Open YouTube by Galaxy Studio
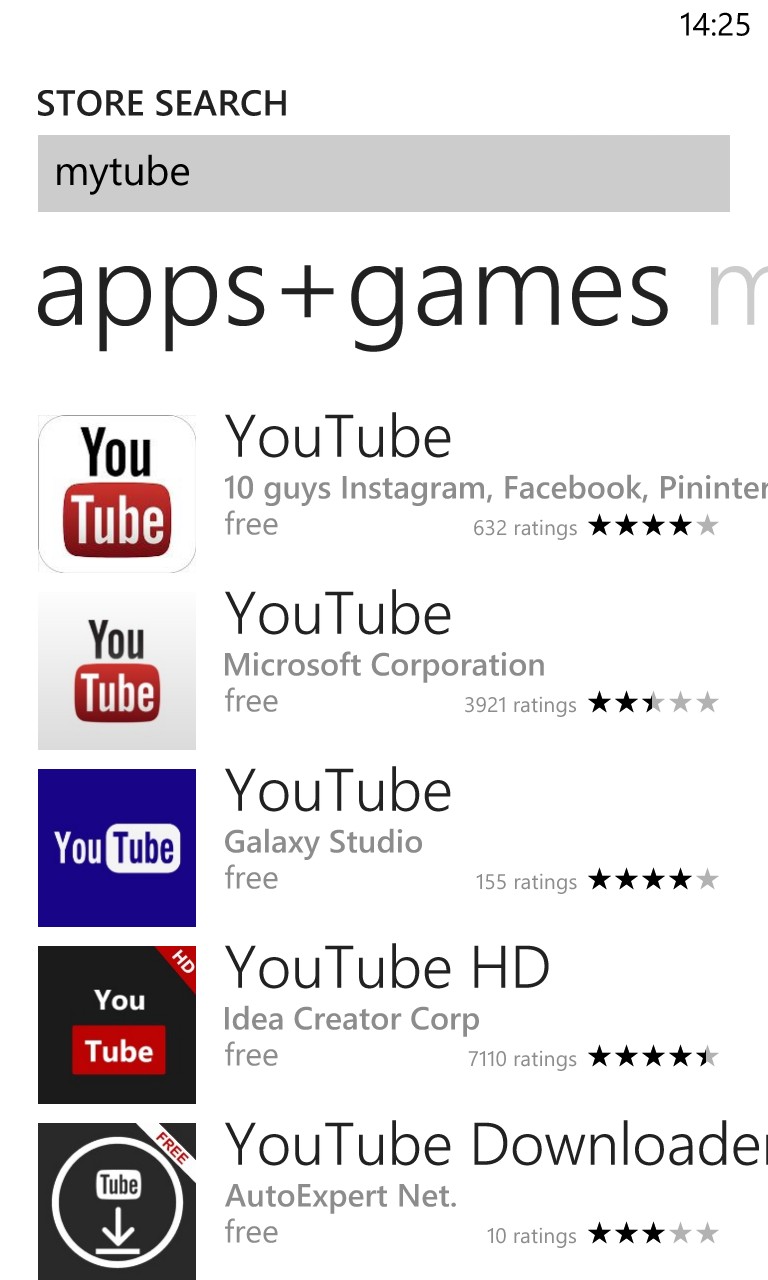 [403, 848]
